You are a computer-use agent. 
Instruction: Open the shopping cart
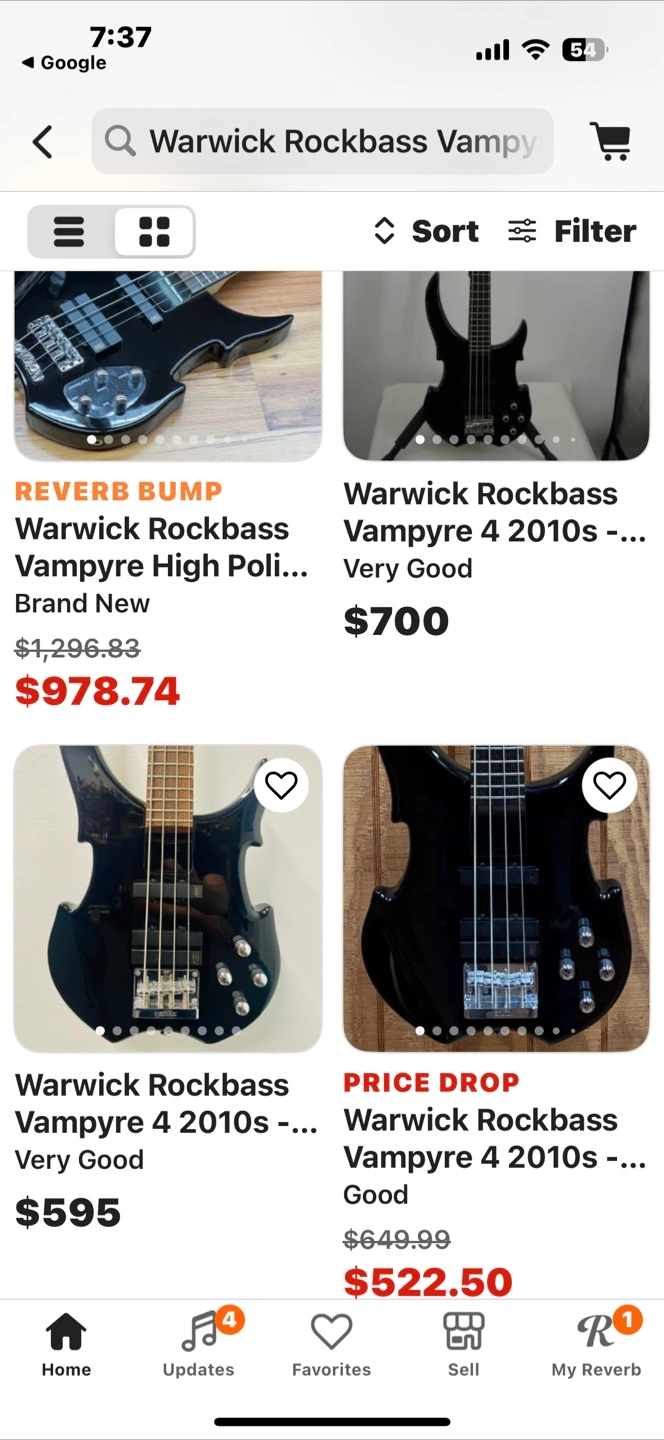pyautogui.click(x=610, y=142)
